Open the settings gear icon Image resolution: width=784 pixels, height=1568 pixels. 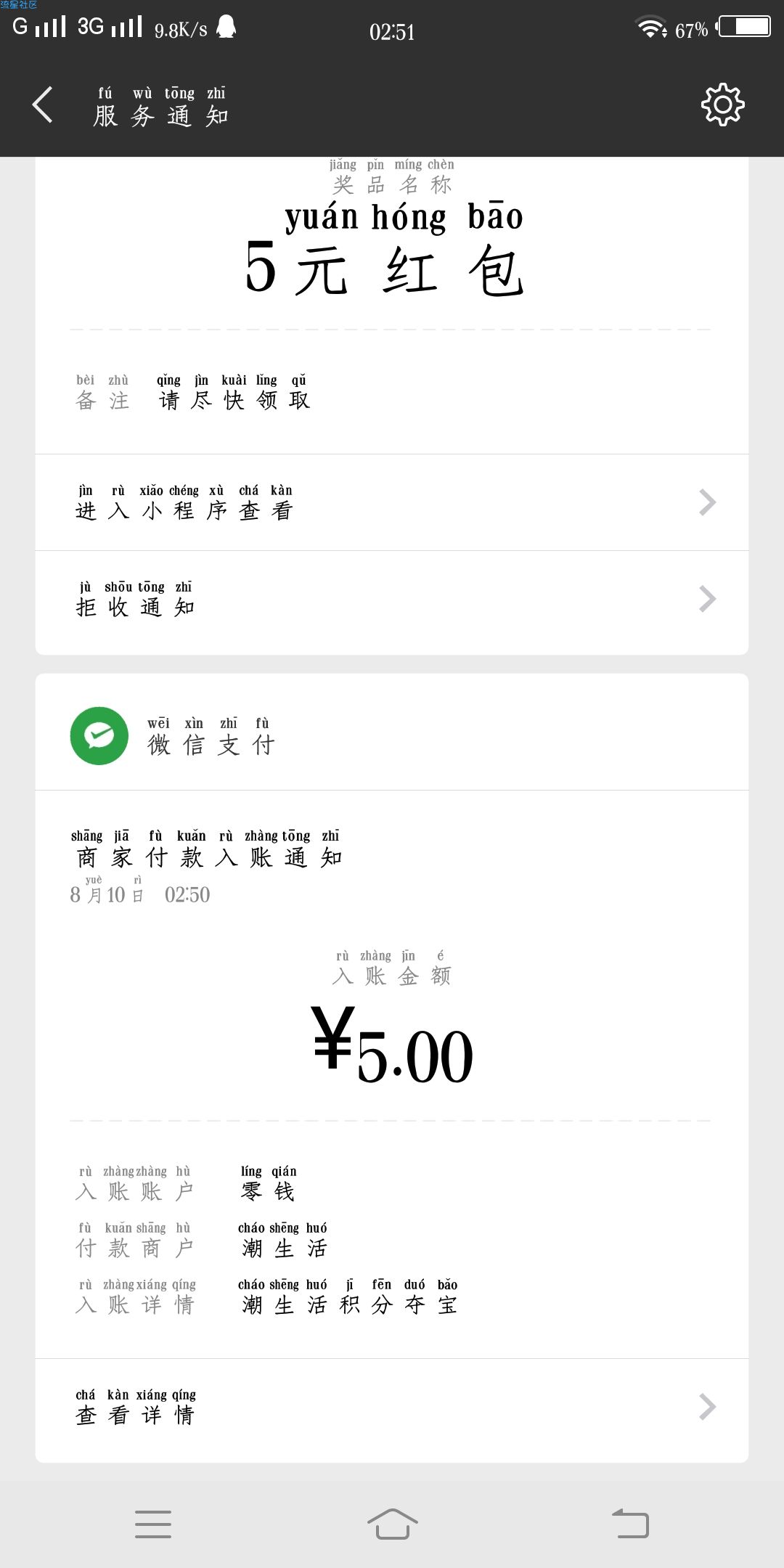pos(722,105)
